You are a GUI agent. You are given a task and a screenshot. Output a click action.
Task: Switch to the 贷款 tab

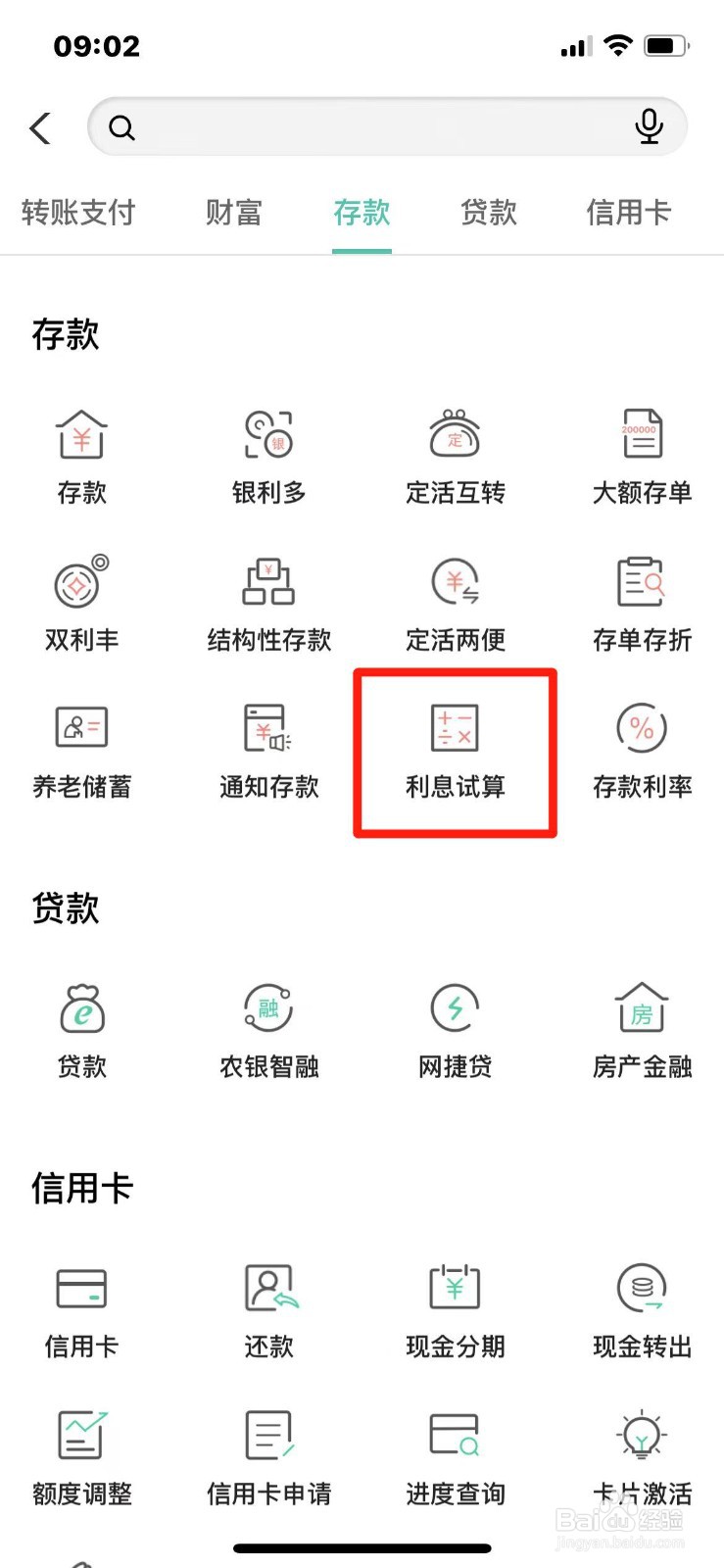click(488, 213)
